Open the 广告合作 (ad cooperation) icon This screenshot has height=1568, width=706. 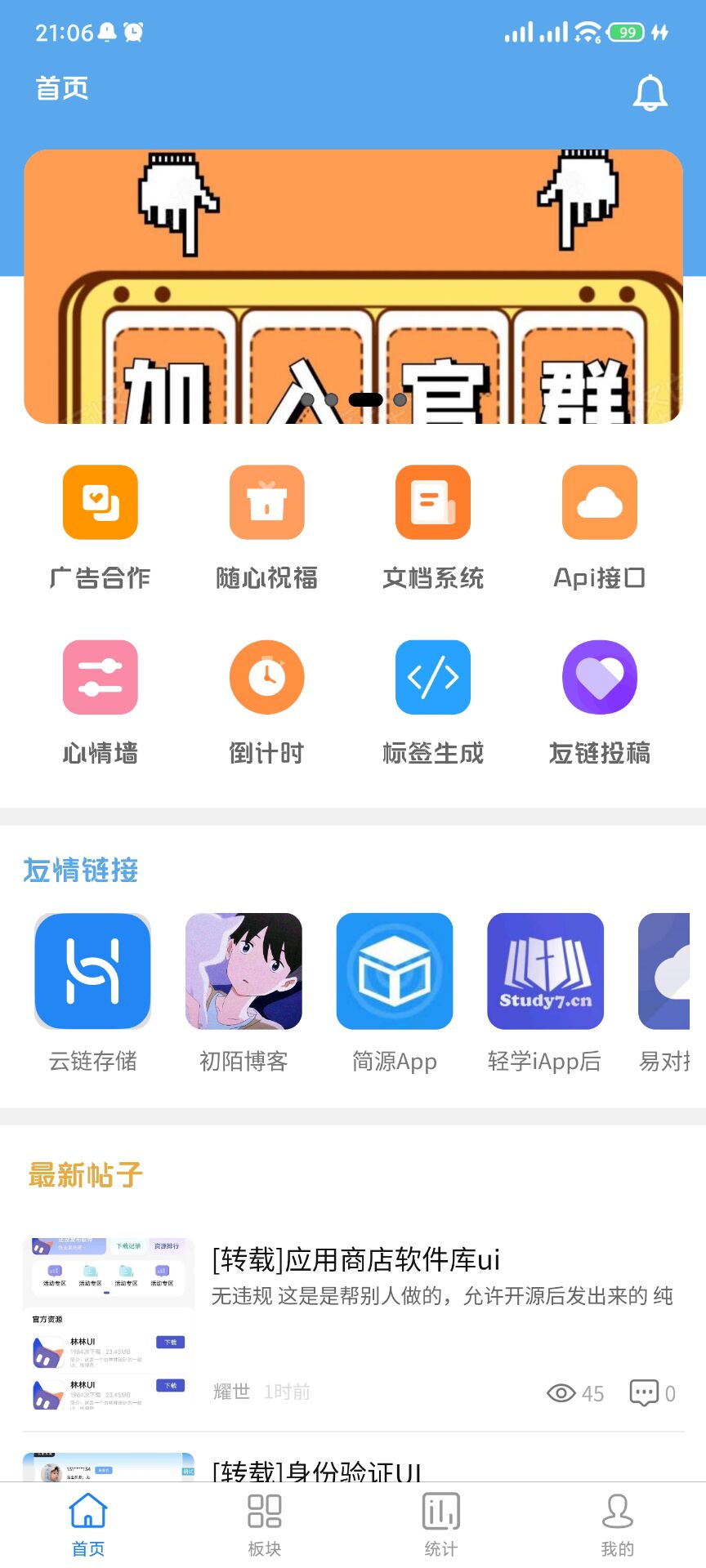tap(100, 502)
